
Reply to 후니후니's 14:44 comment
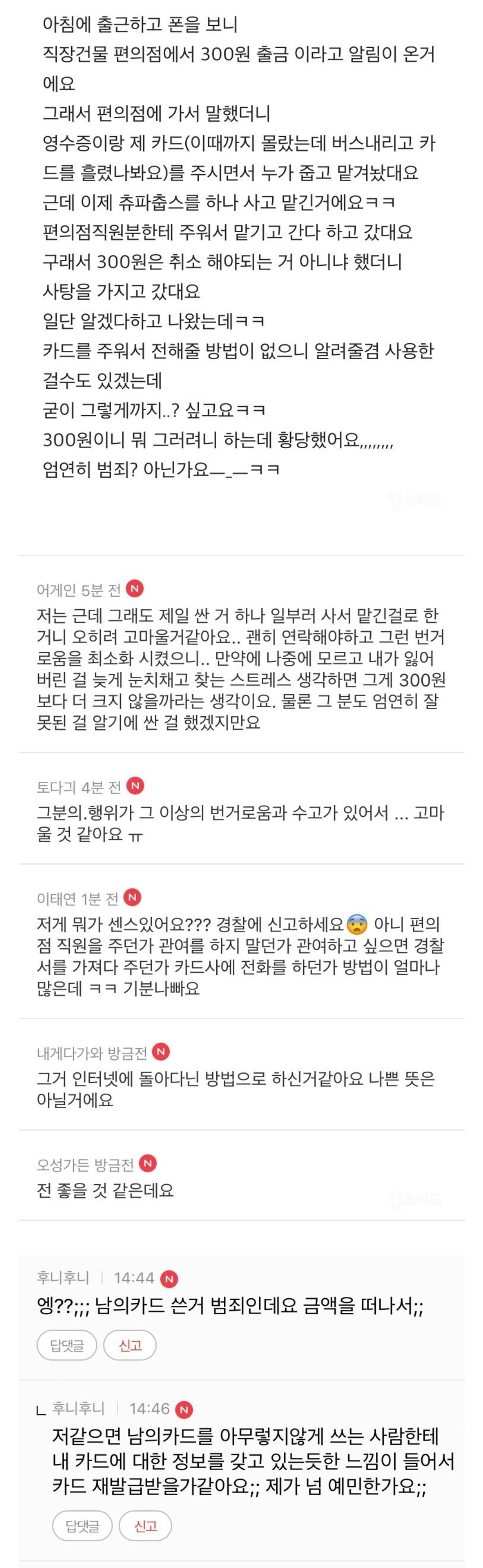click(x=67, y=1345)
